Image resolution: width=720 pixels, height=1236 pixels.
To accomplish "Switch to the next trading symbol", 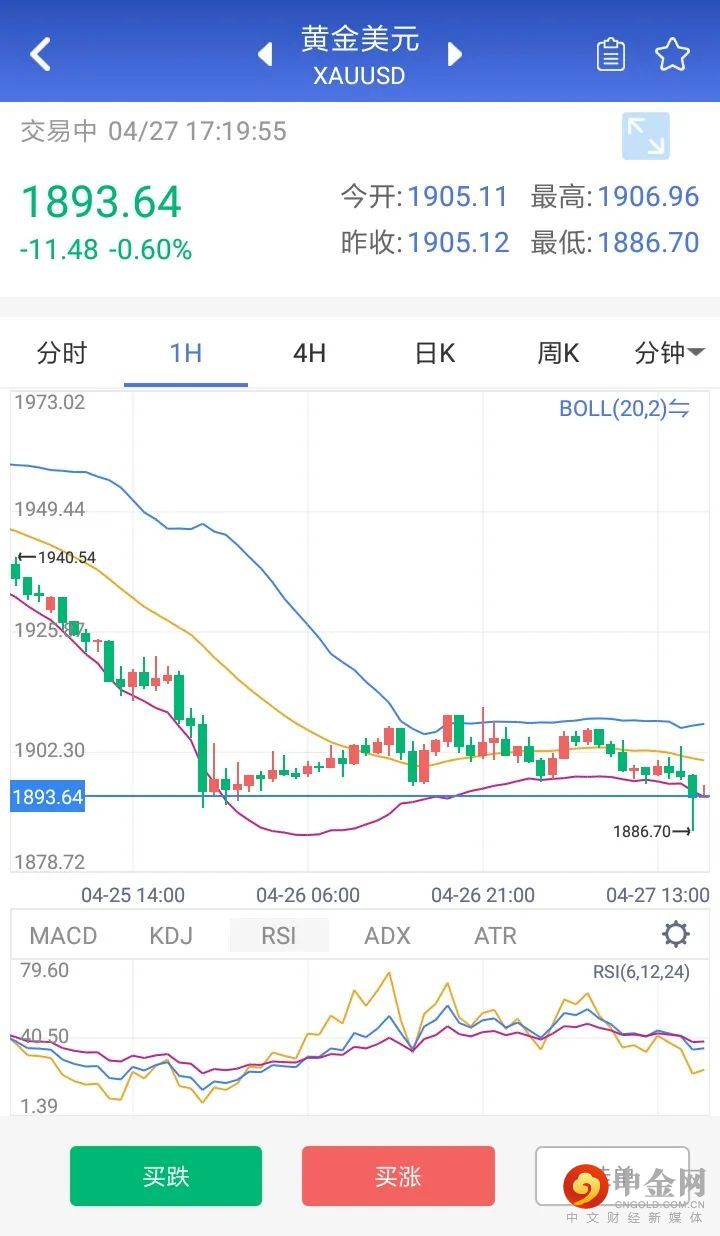I will (455, 54).
